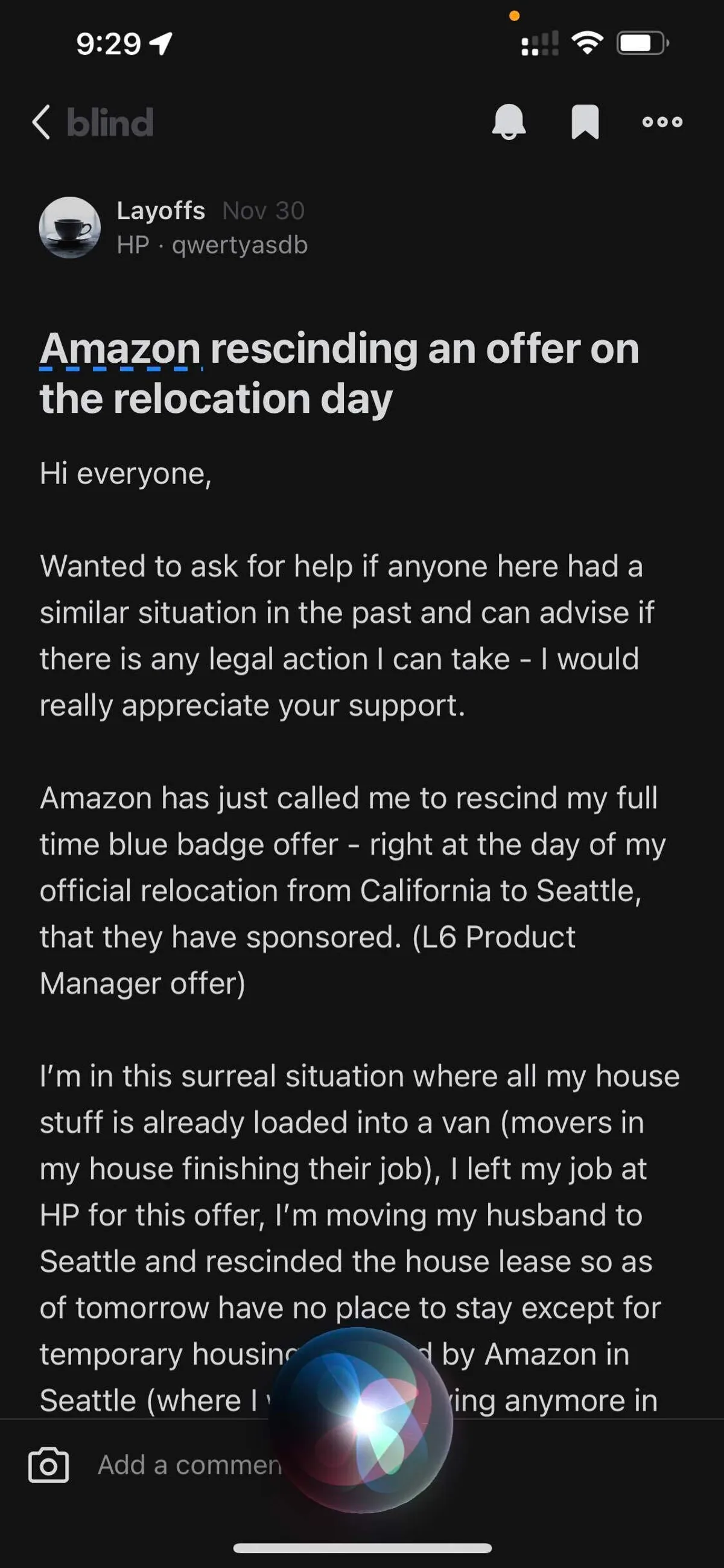Tap the underlined Amazon link in title
The image size is (724, 1568).
(121, 349)
